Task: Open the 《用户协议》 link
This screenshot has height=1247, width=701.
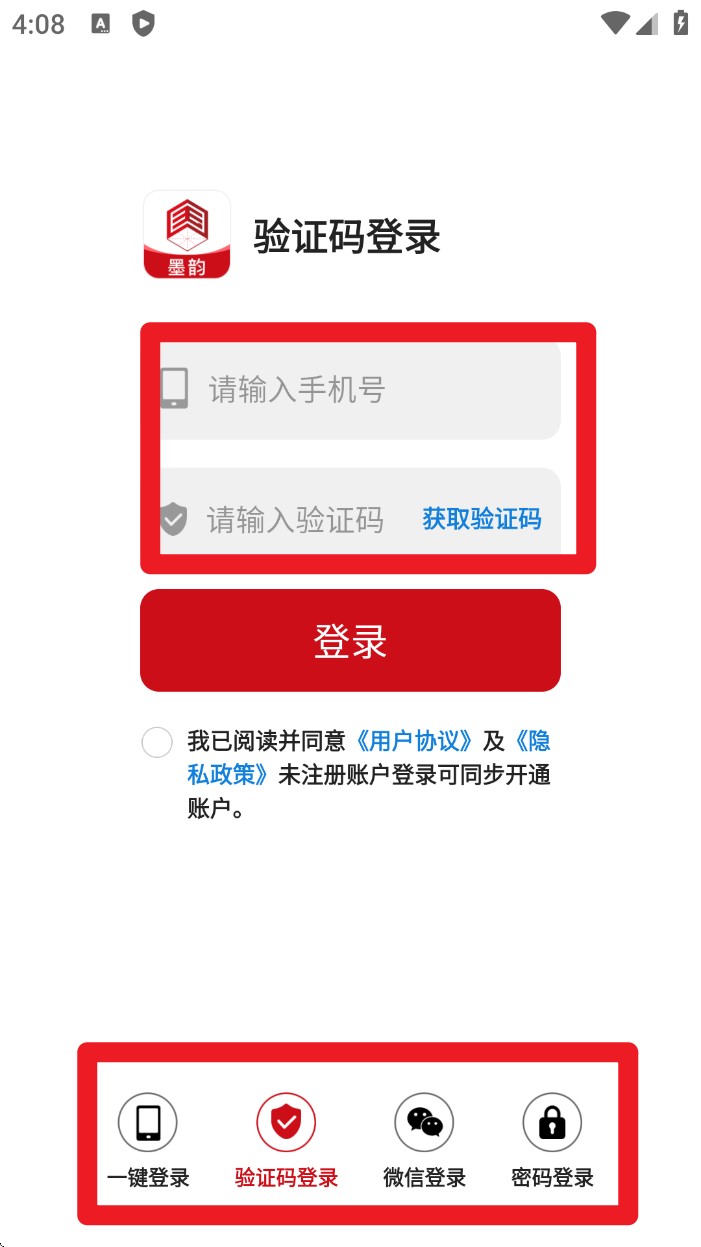Action: [414, 741]
